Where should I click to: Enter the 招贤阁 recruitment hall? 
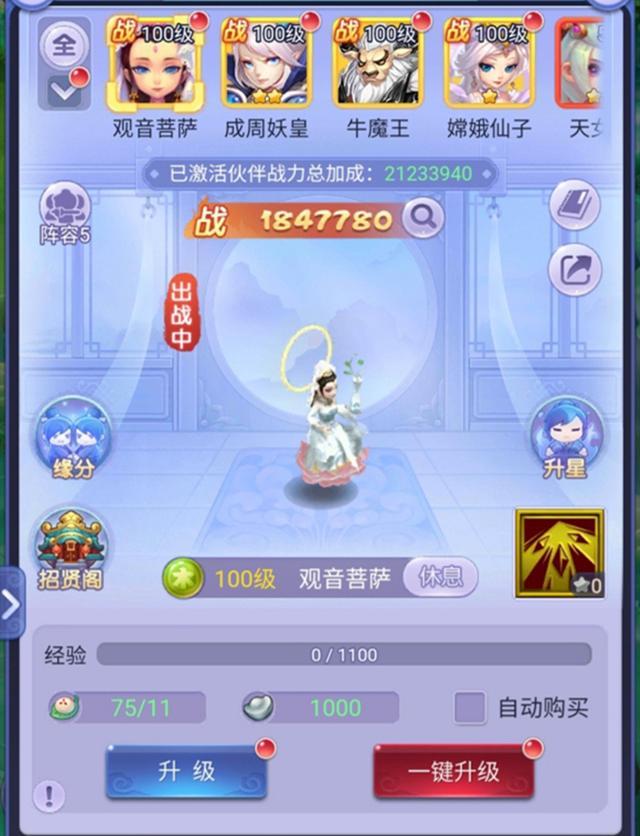(x=71, y=548)
